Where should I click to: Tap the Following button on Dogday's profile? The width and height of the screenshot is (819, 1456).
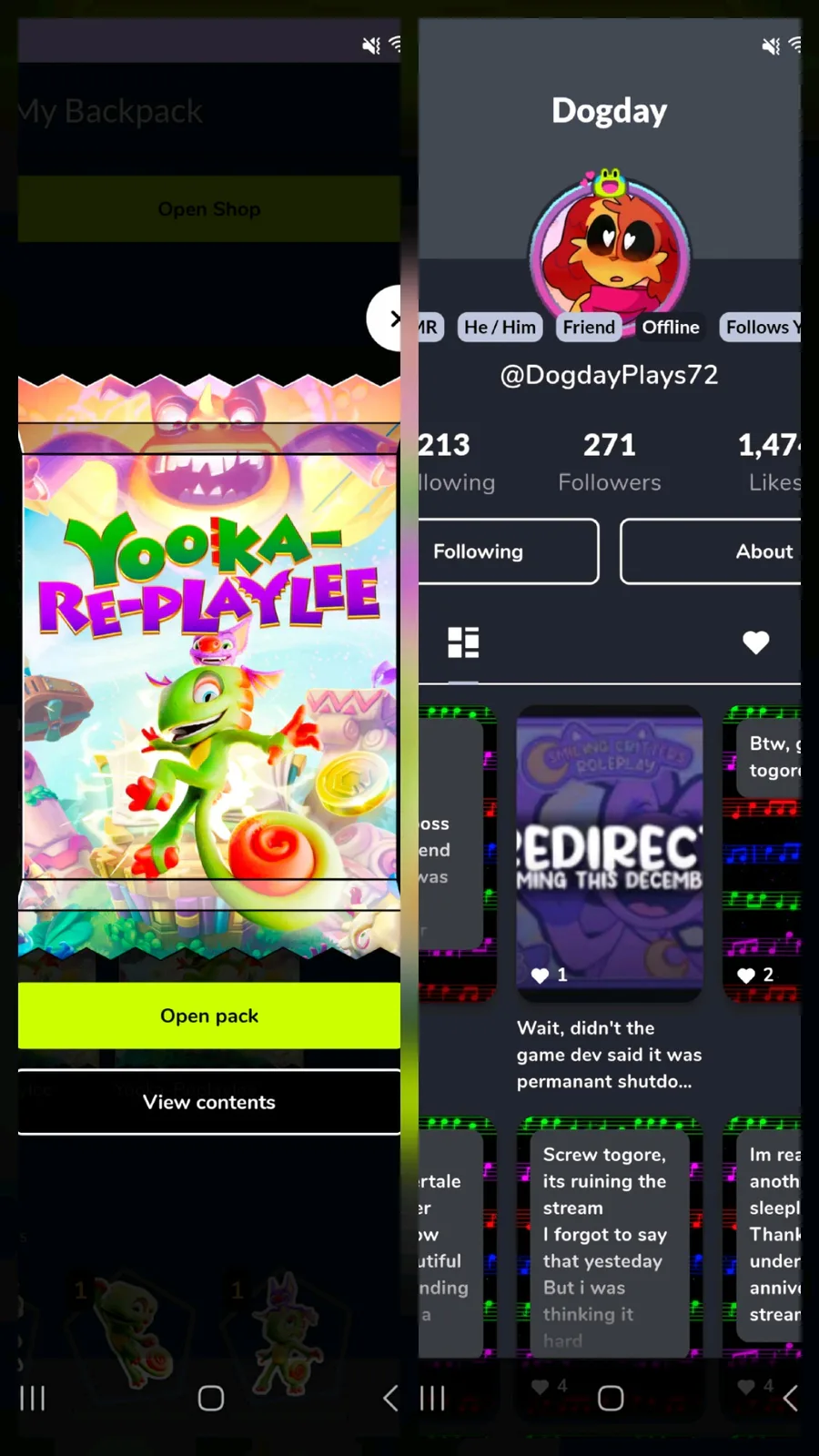pos(508,551)
